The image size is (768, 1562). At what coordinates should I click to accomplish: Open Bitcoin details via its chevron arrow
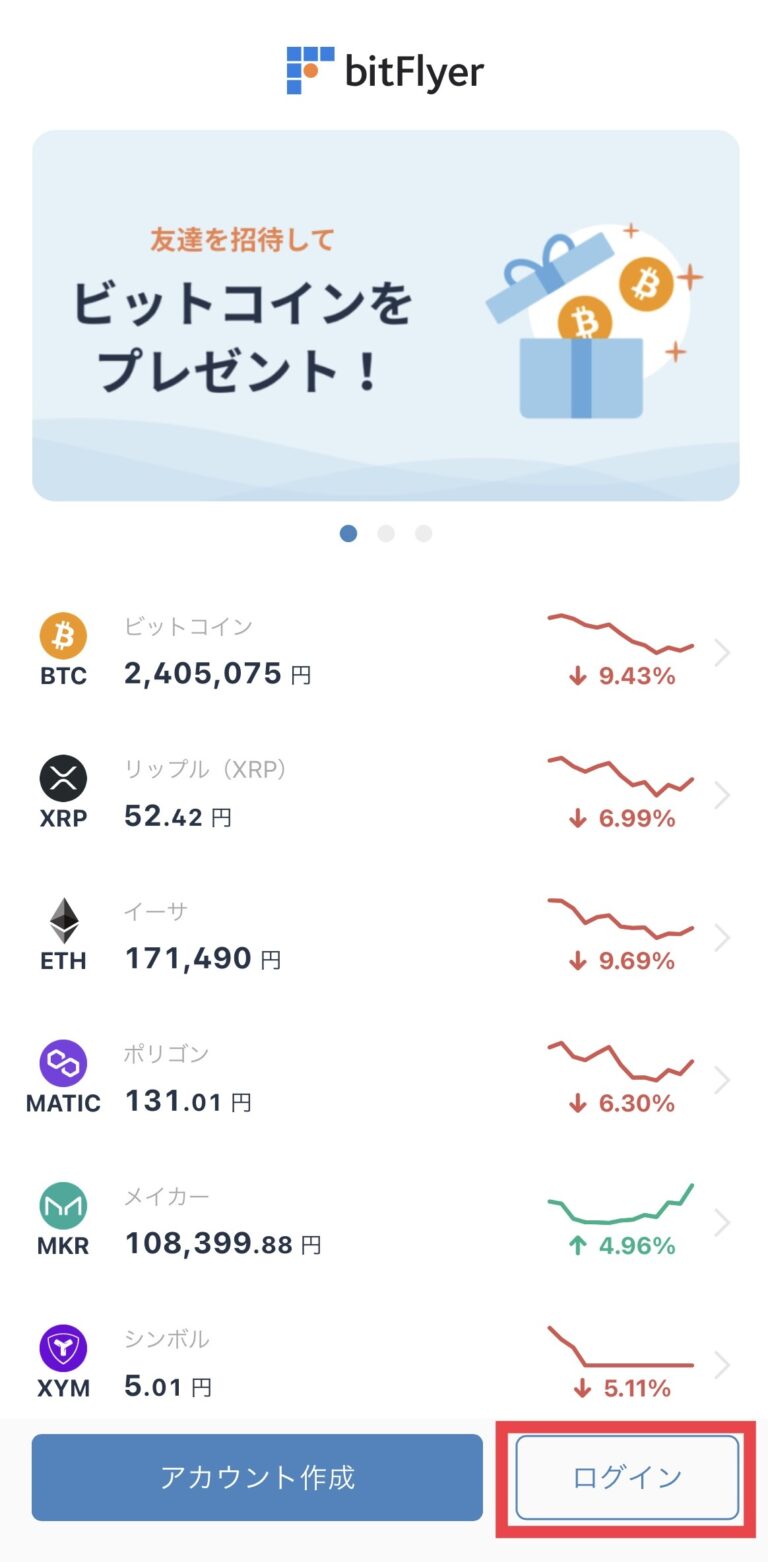[x=722, y=652]
